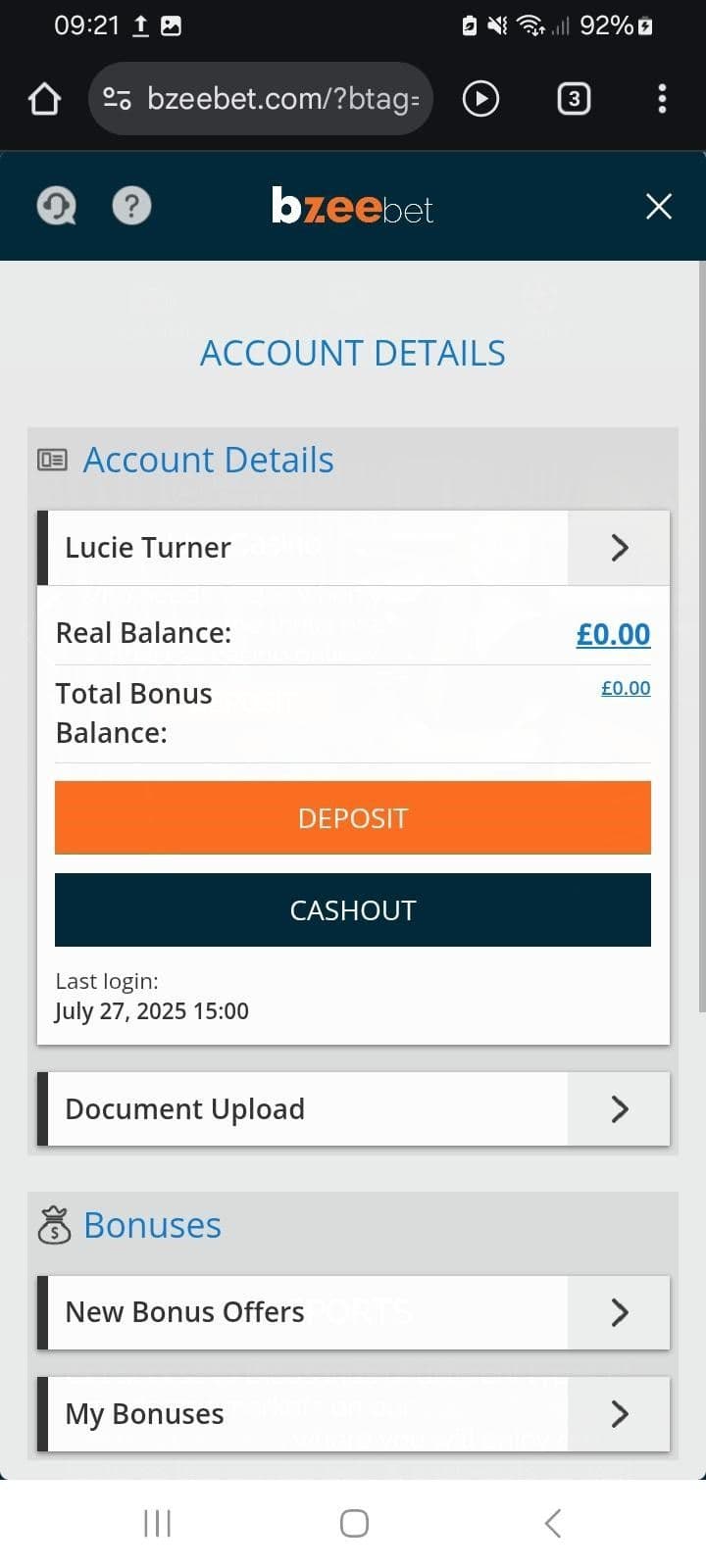Open New Bonus Offers
This screenshot has width=706, height=1568.
[353, 1312]
